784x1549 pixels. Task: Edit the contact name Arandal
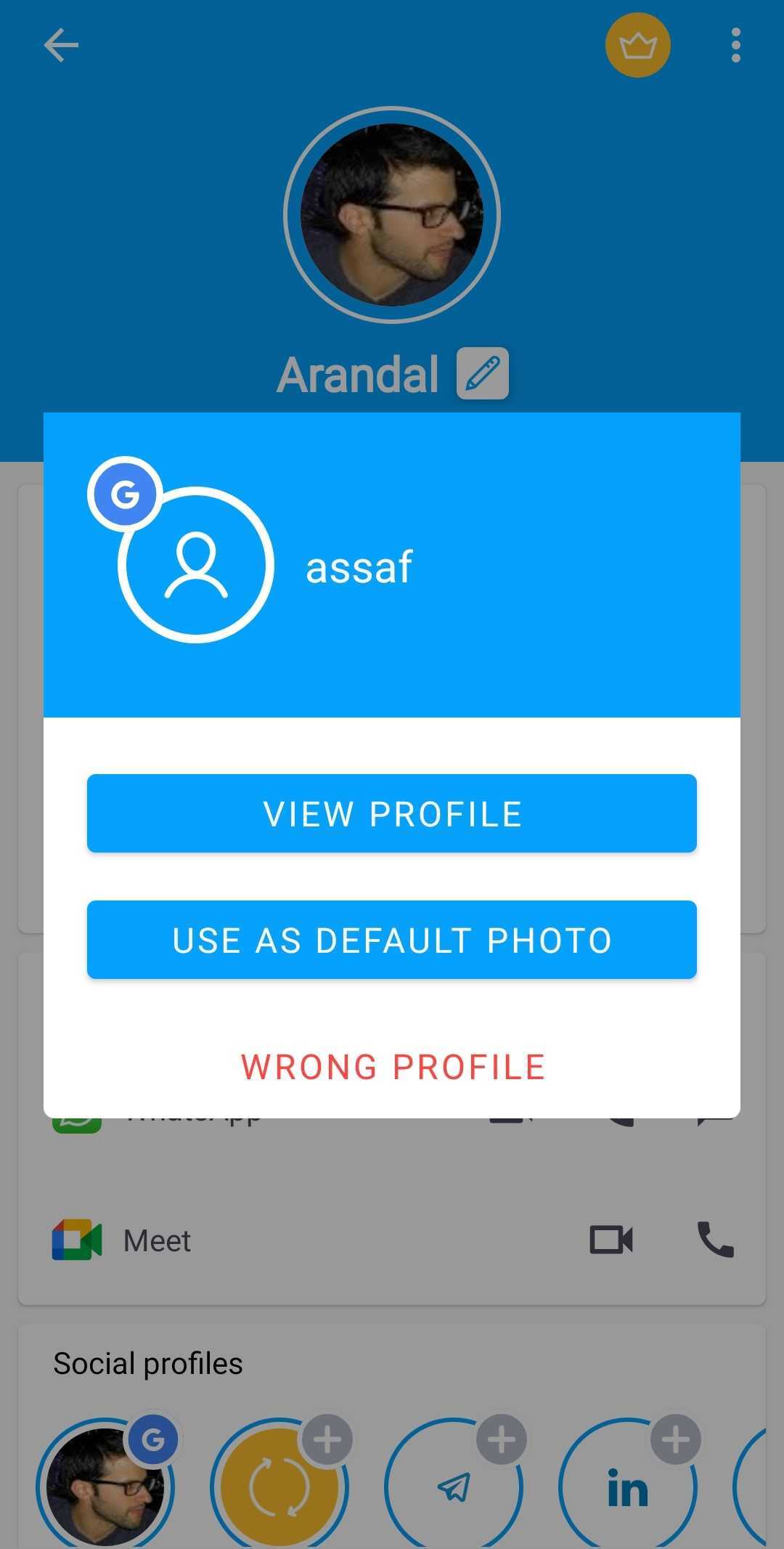[482, 374]
